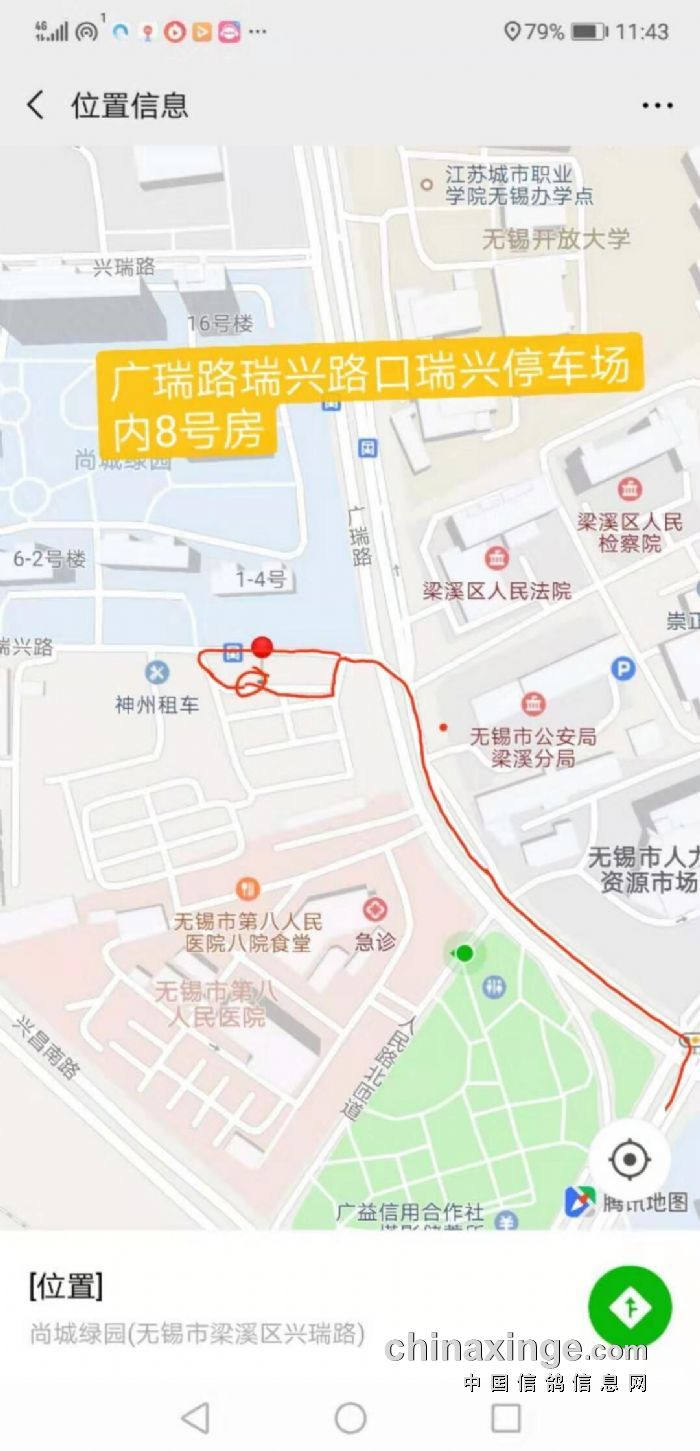The width and height of the screenshot is (700, 1451).
Task: Start navigation with the green button
Action: [x=629, y=1306]
